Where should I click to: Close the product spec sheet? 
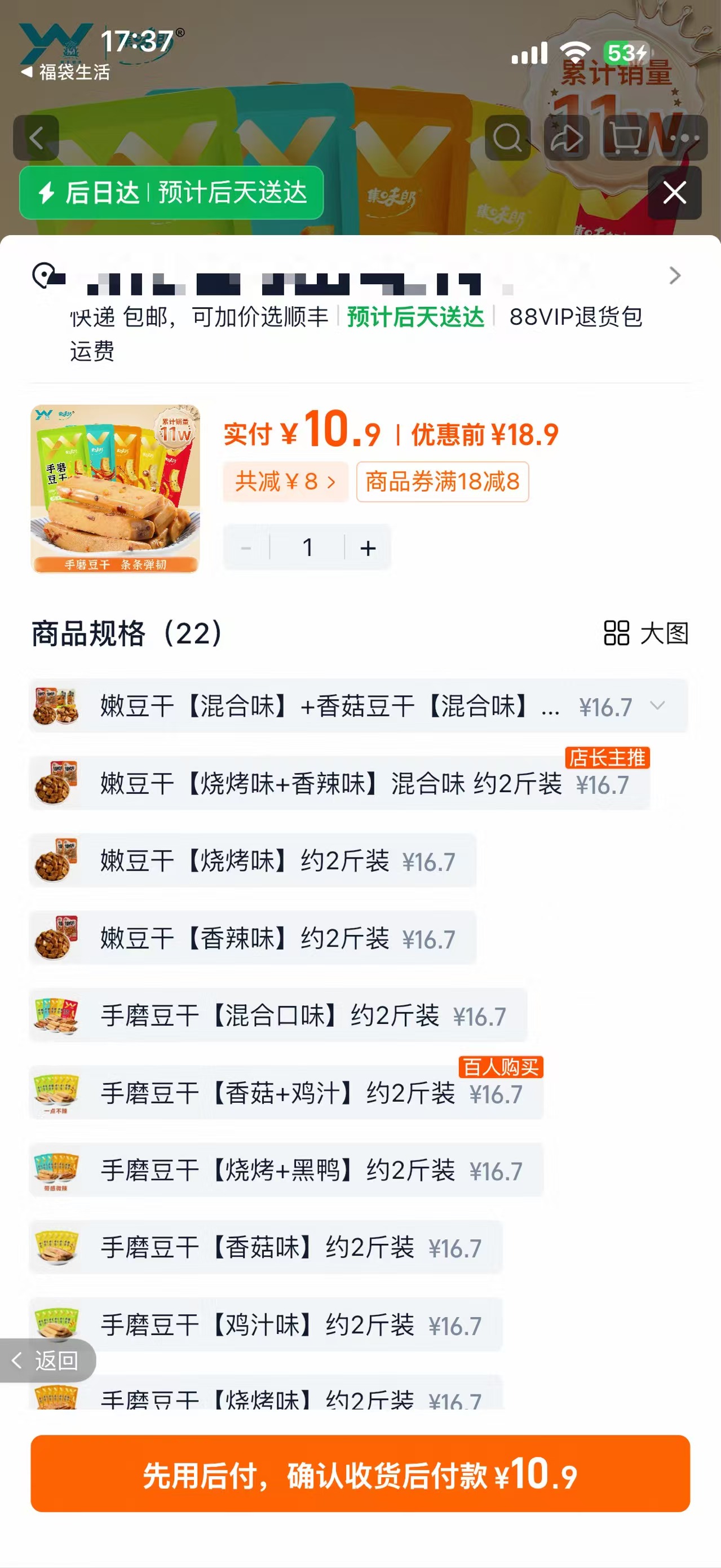(674, 192)
